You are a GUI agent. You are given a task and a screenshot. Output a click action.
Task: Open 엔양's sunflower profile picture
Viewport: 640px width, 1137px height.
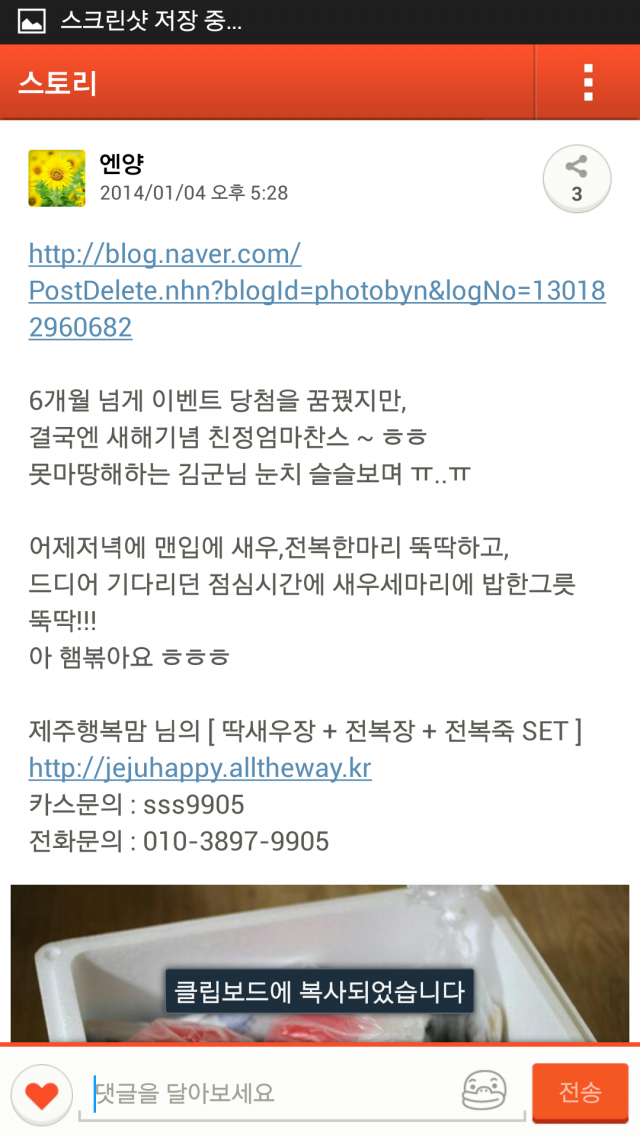click(x=57, y=178)
